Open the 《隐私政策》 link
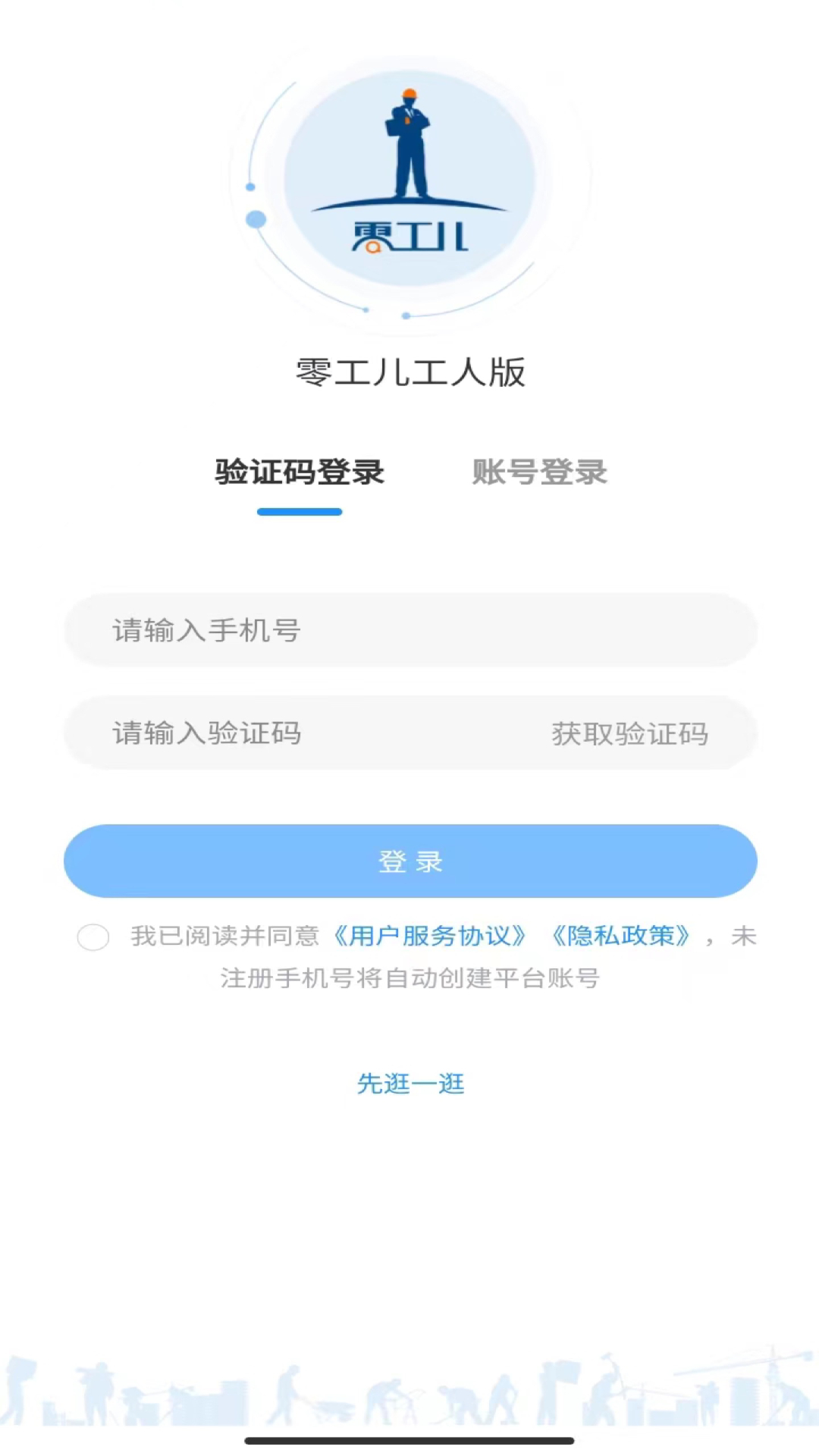 (x=620, y=936)
